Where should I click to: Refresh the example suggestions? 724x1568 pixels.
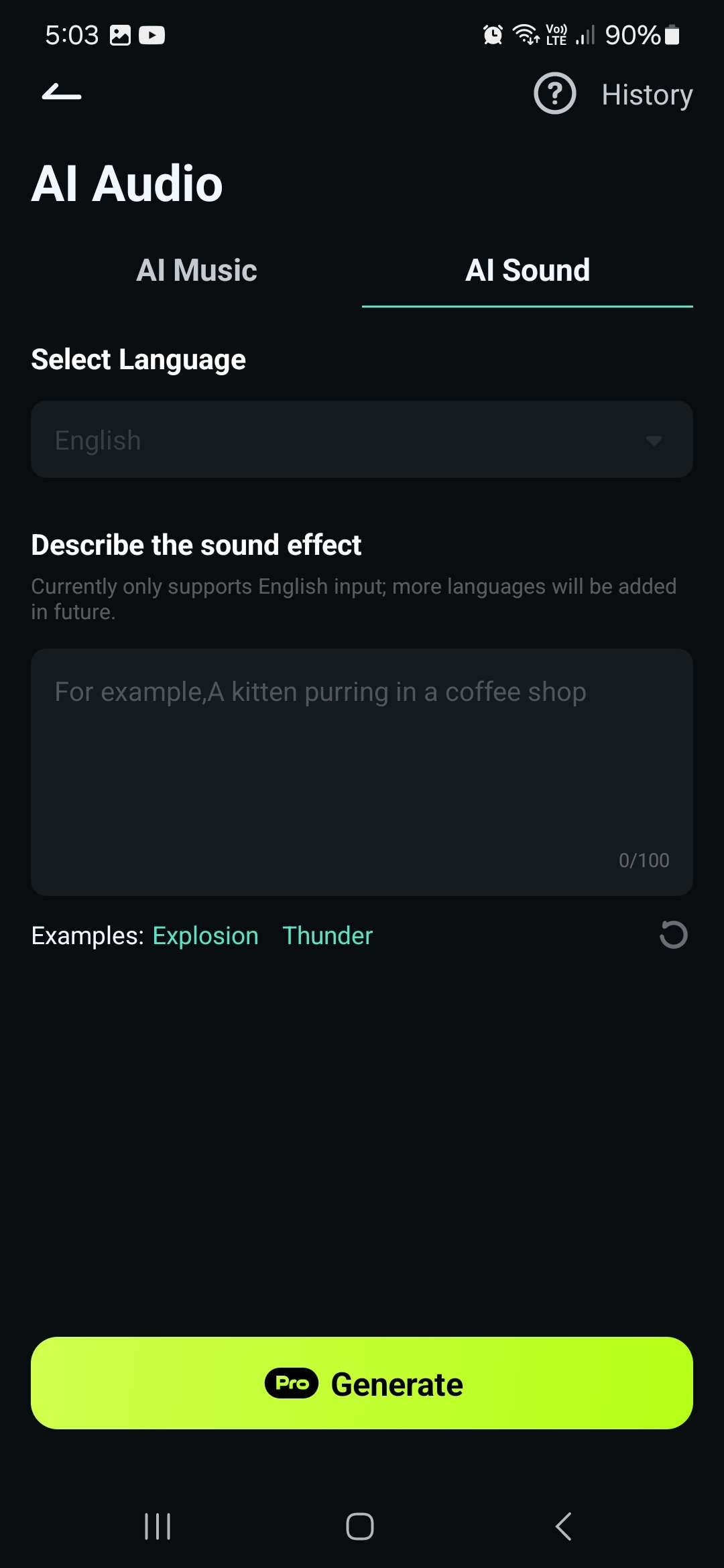673,935
